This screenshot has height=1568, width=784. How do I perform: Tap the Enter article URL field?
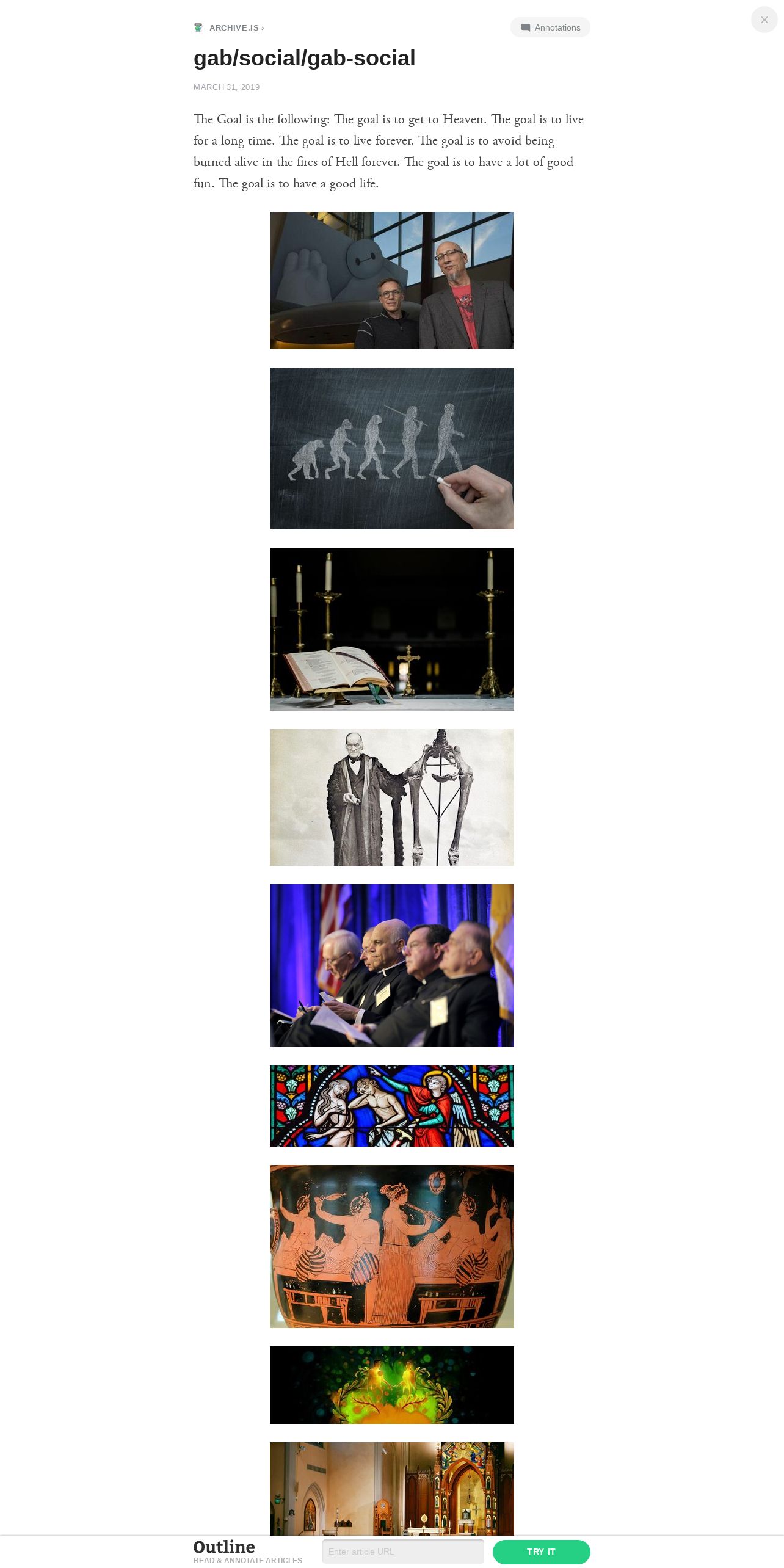(x=403, y=1552)
